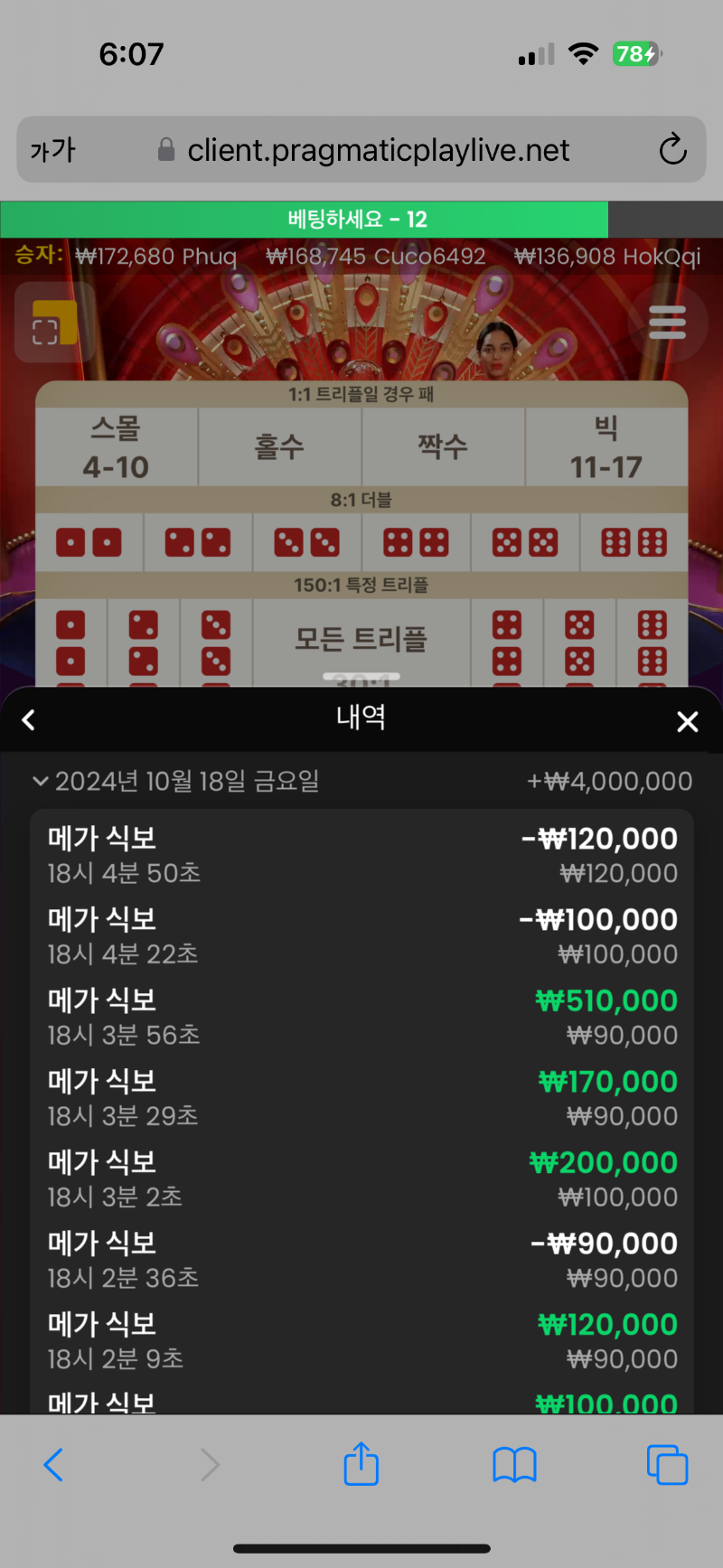Bet on 스몰 4-10

(x=116, y=447)
